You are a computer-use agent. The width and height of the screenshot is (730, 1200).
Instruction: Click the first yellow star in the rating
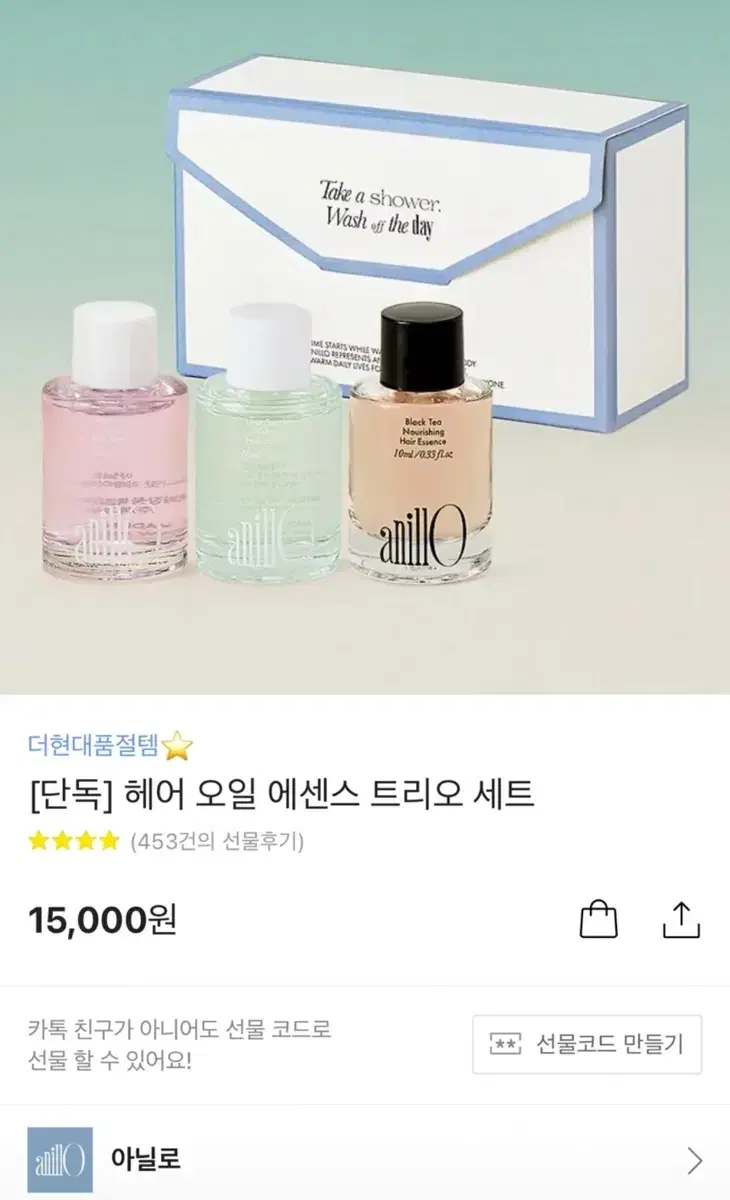pyautogui.click(x=36, y=843)
